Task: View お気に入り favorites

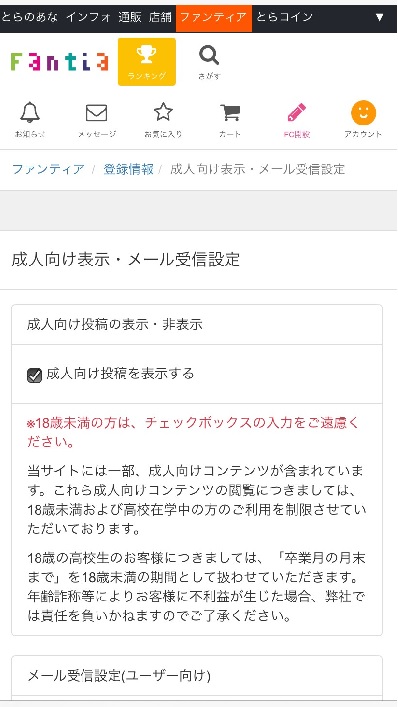Action: pyautogui.click(x=163, y=119)
